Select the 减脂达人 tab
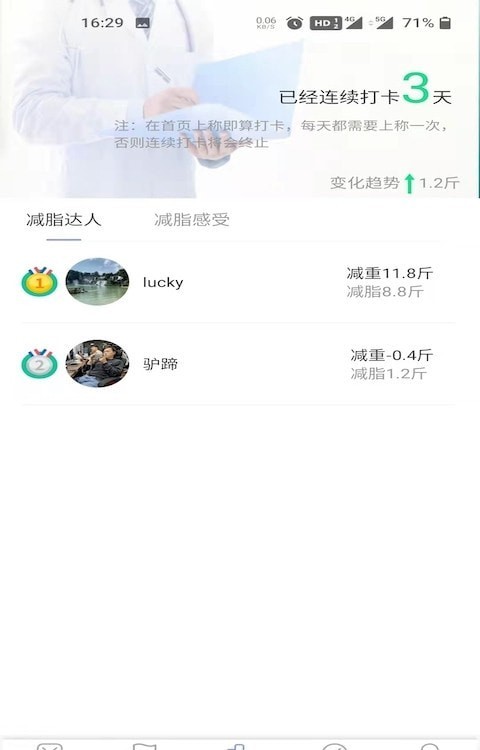Screen dimensions: 480x750 (x=64, y=220)
